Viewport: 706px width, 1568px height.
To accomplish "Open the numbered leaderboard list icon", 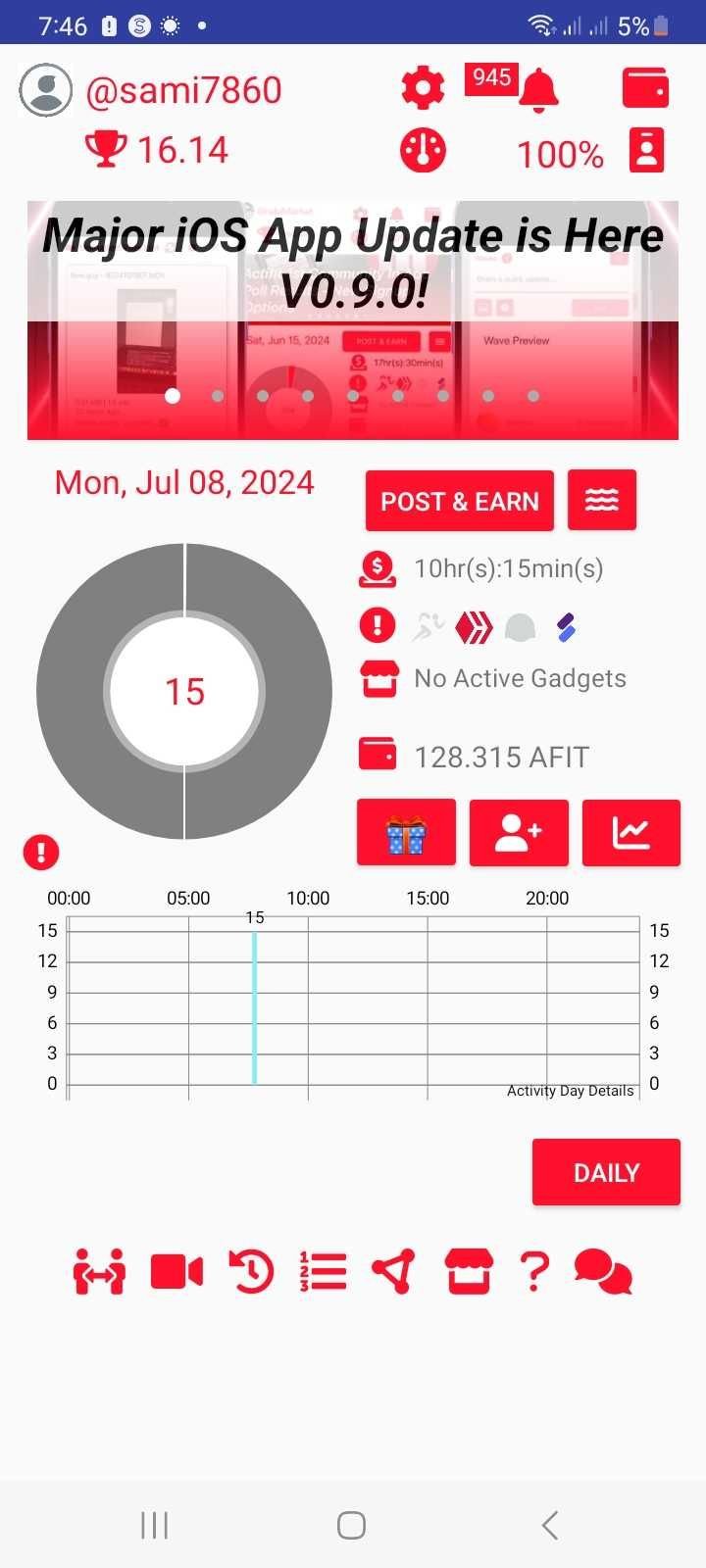I will click(323, 1272).
